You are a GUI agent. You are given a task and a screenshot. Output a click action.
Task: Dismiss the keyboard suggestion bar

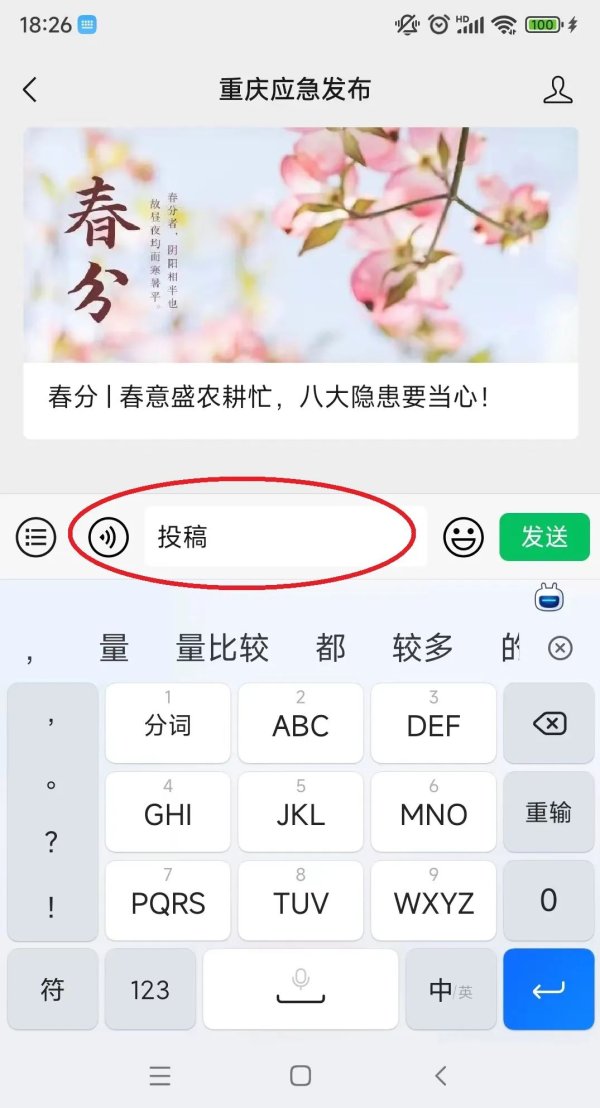tap(560, 649)
